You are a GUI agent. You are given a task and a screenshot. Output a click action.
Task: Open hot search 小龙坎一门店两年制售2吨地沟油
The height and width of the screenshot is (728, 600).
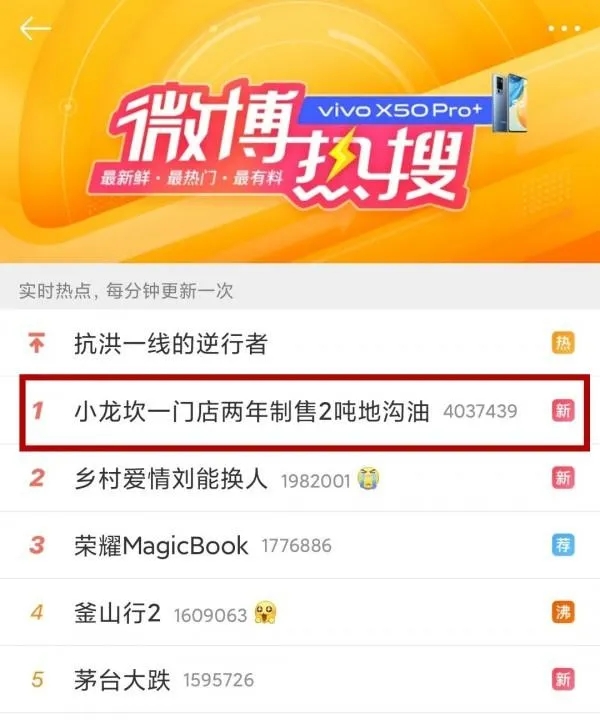tap(252, 411)
